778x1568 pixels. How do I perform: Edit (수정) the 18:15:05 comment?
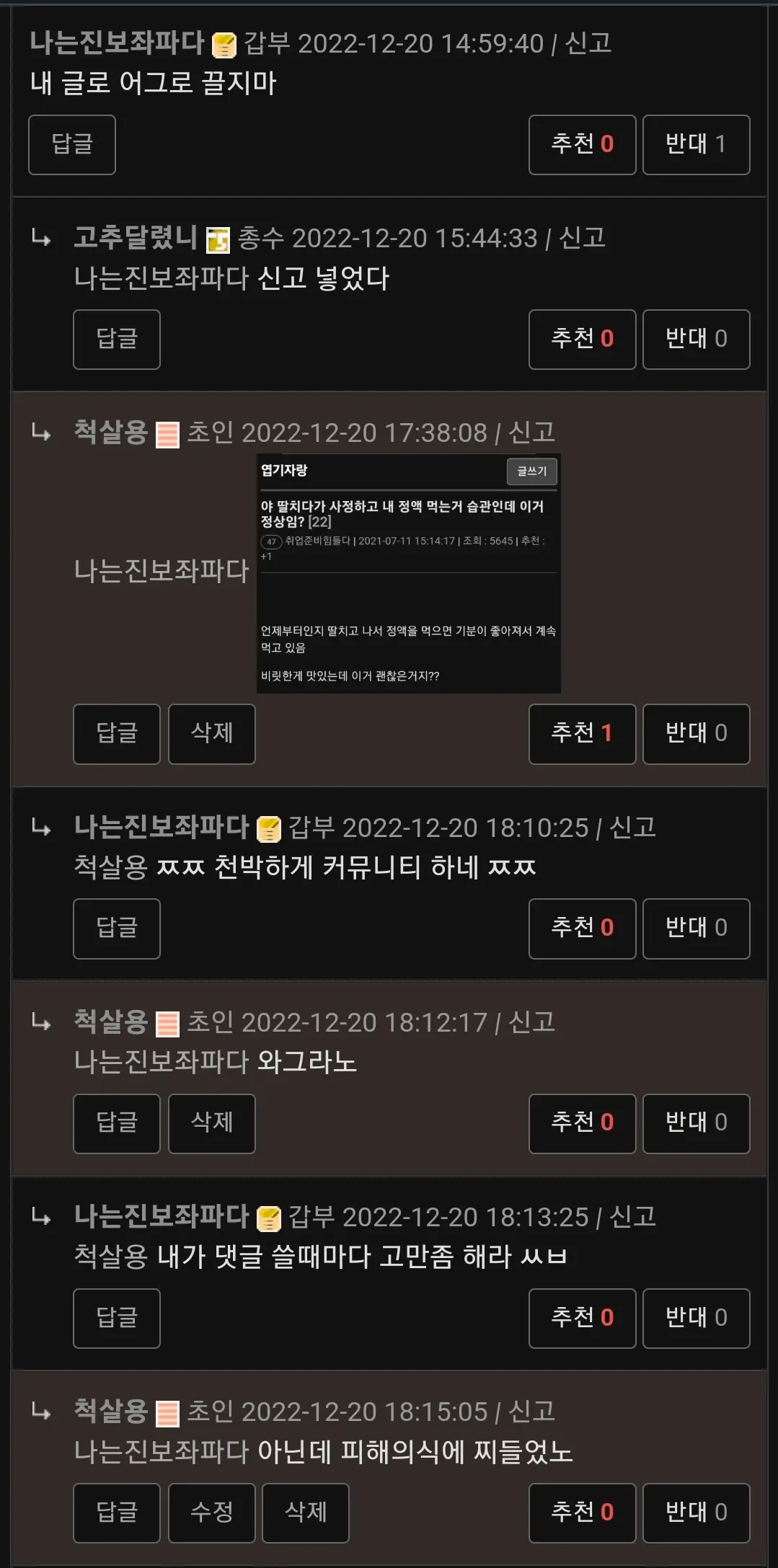(x=211, y=1512)
